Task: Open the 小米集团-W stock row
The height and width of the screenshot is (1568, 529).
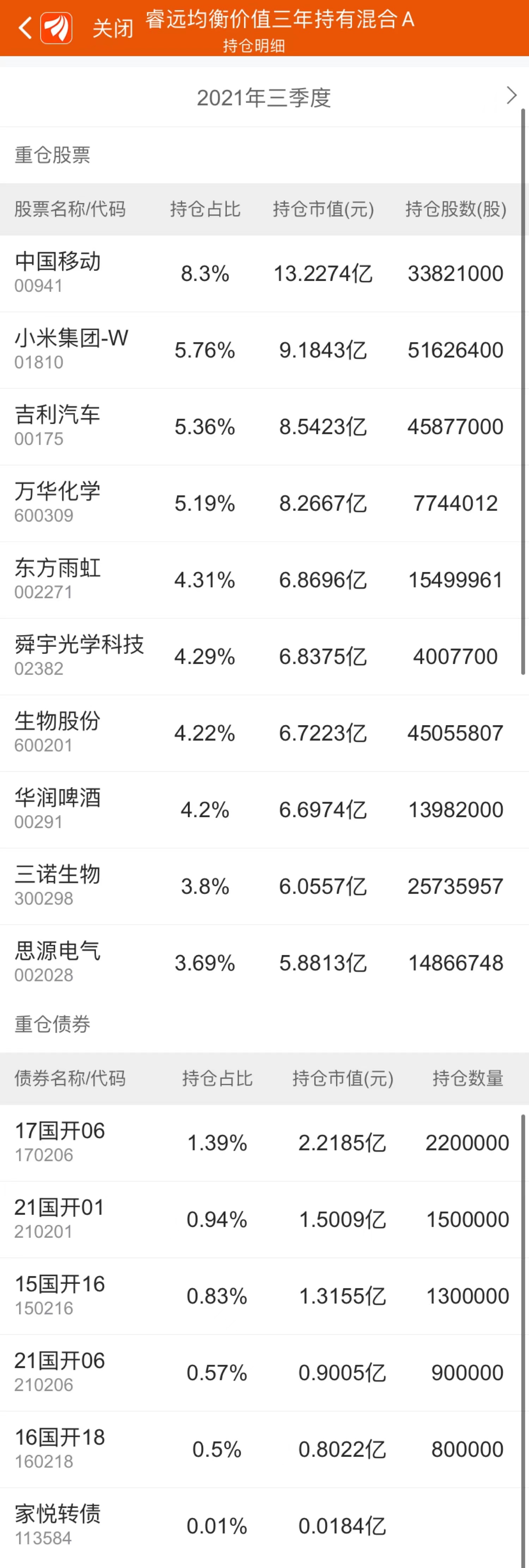Action: click(264, 350)
